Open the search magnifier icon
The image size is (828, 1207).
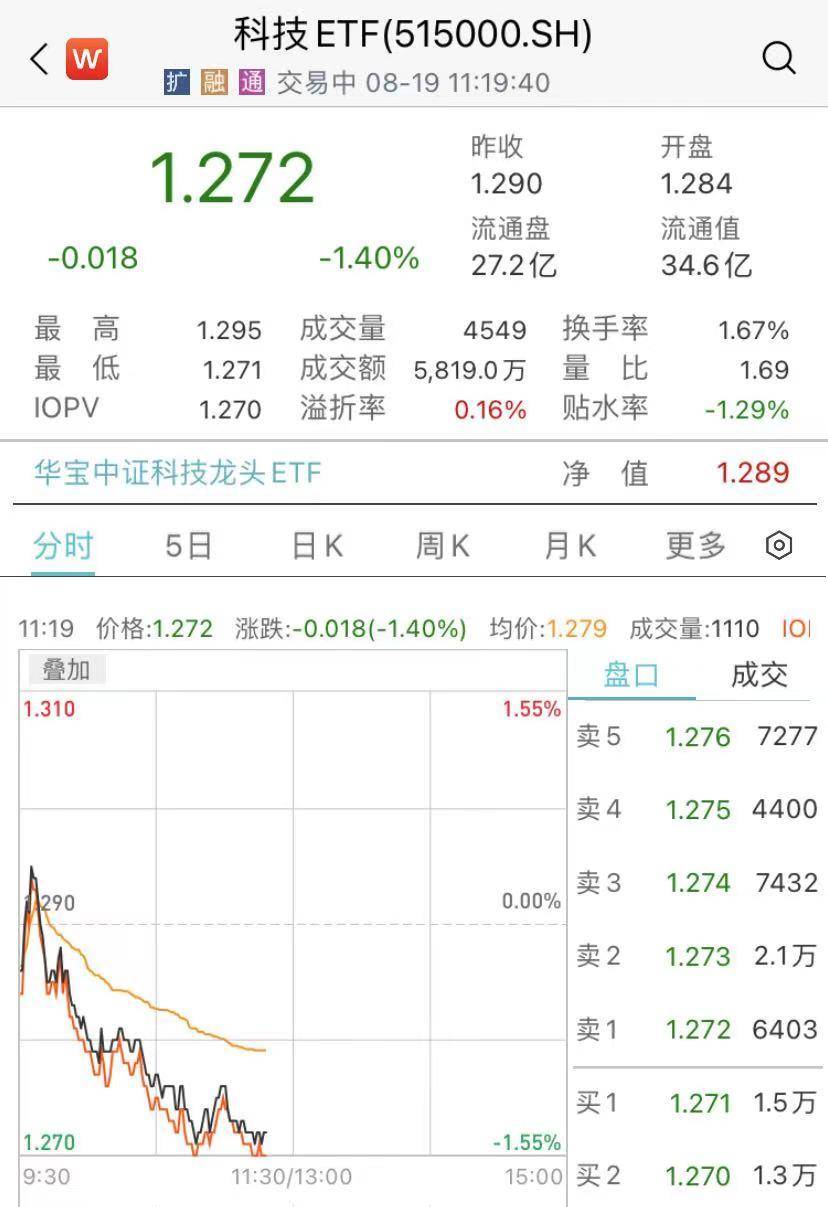(x=779, y=58)
